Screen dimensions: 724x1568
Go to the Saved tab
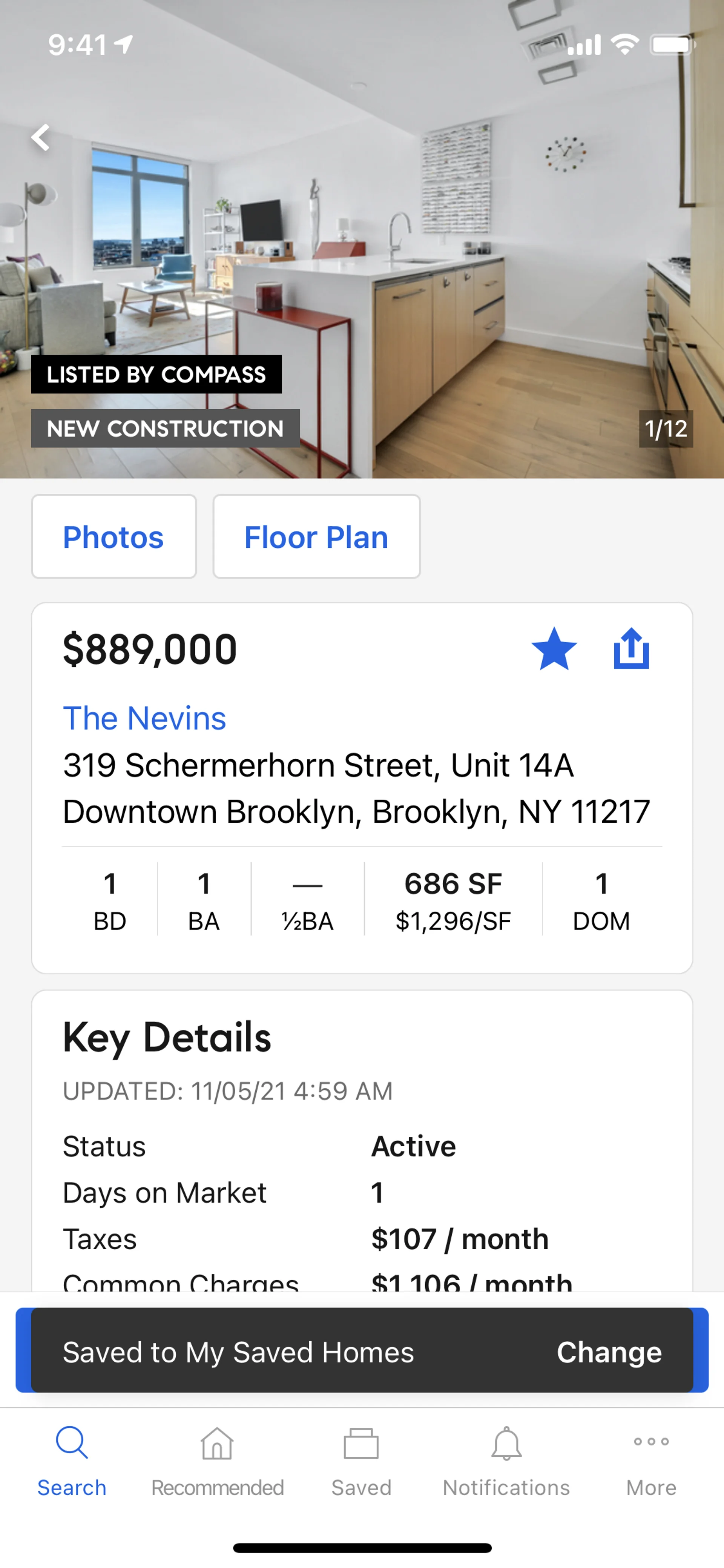click(361, 1461)
